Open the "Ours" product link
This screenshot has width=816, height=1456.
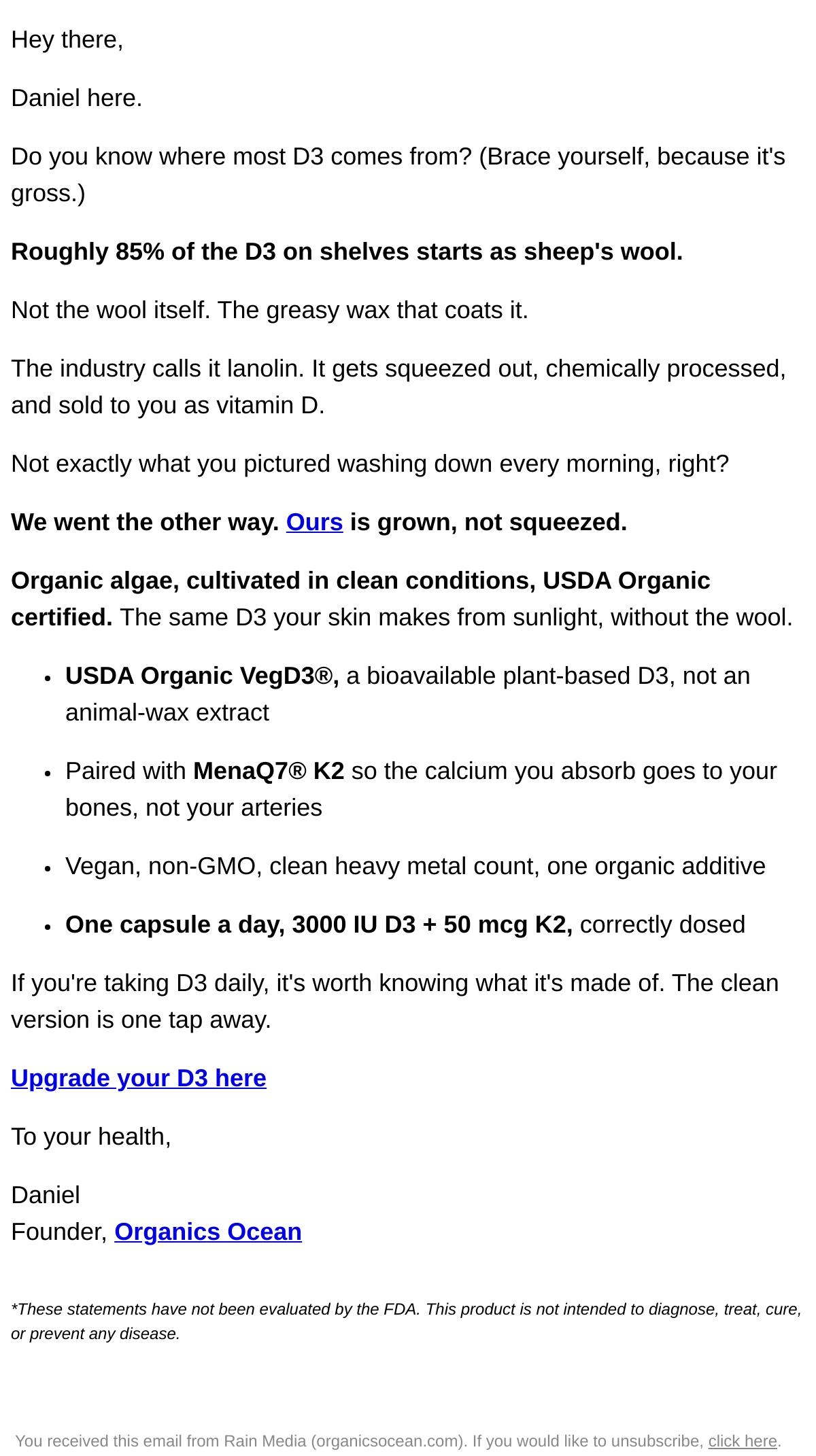coord(314,522)
